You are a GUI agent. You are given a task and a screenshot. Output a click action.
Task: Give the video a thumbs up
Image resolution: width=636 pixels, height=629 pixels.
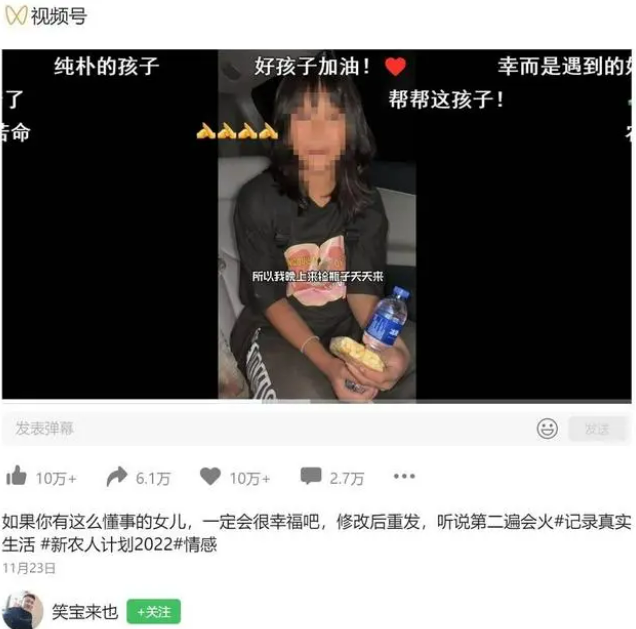[16, 477]
